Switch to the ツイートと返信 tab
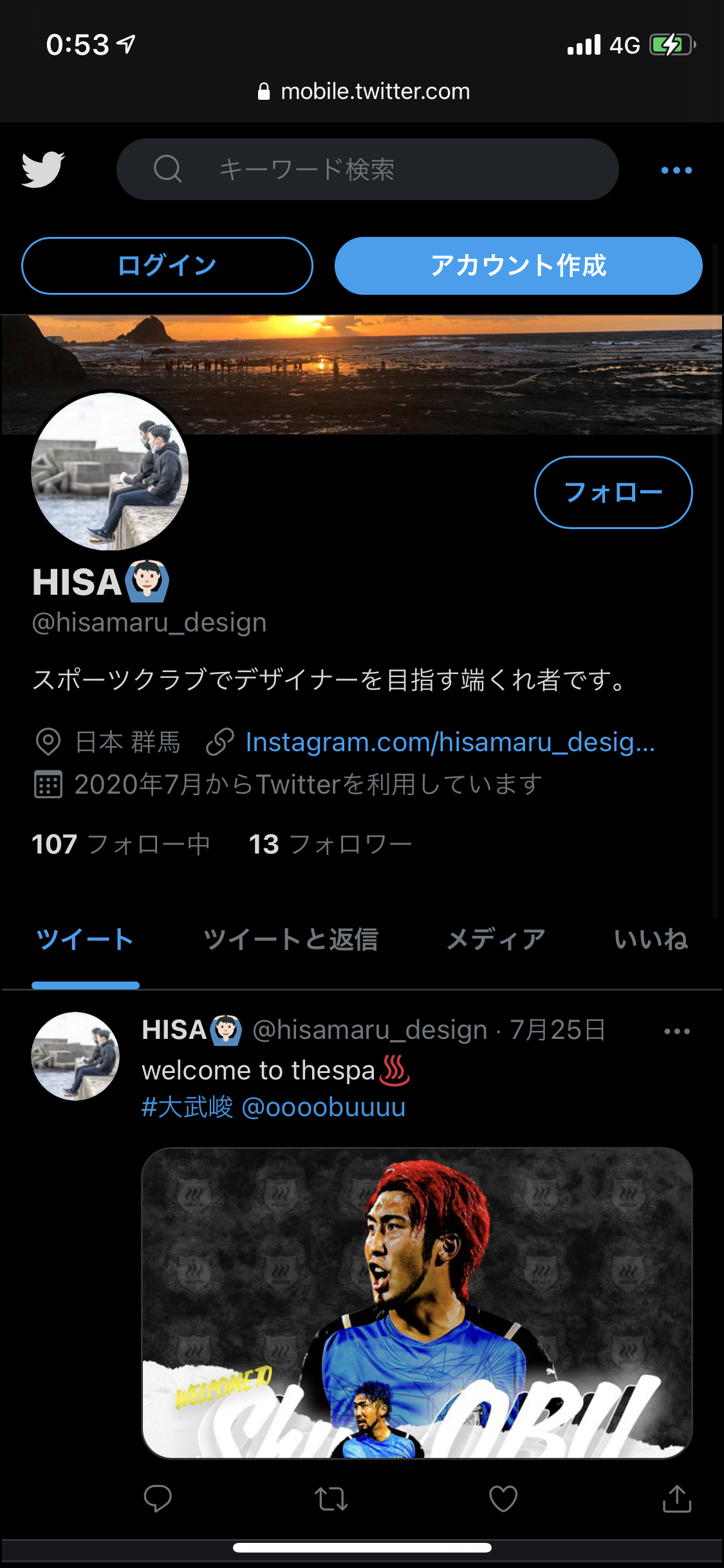Image resolution: width=724 pixels, height=1568 pixels. (290, 940)
